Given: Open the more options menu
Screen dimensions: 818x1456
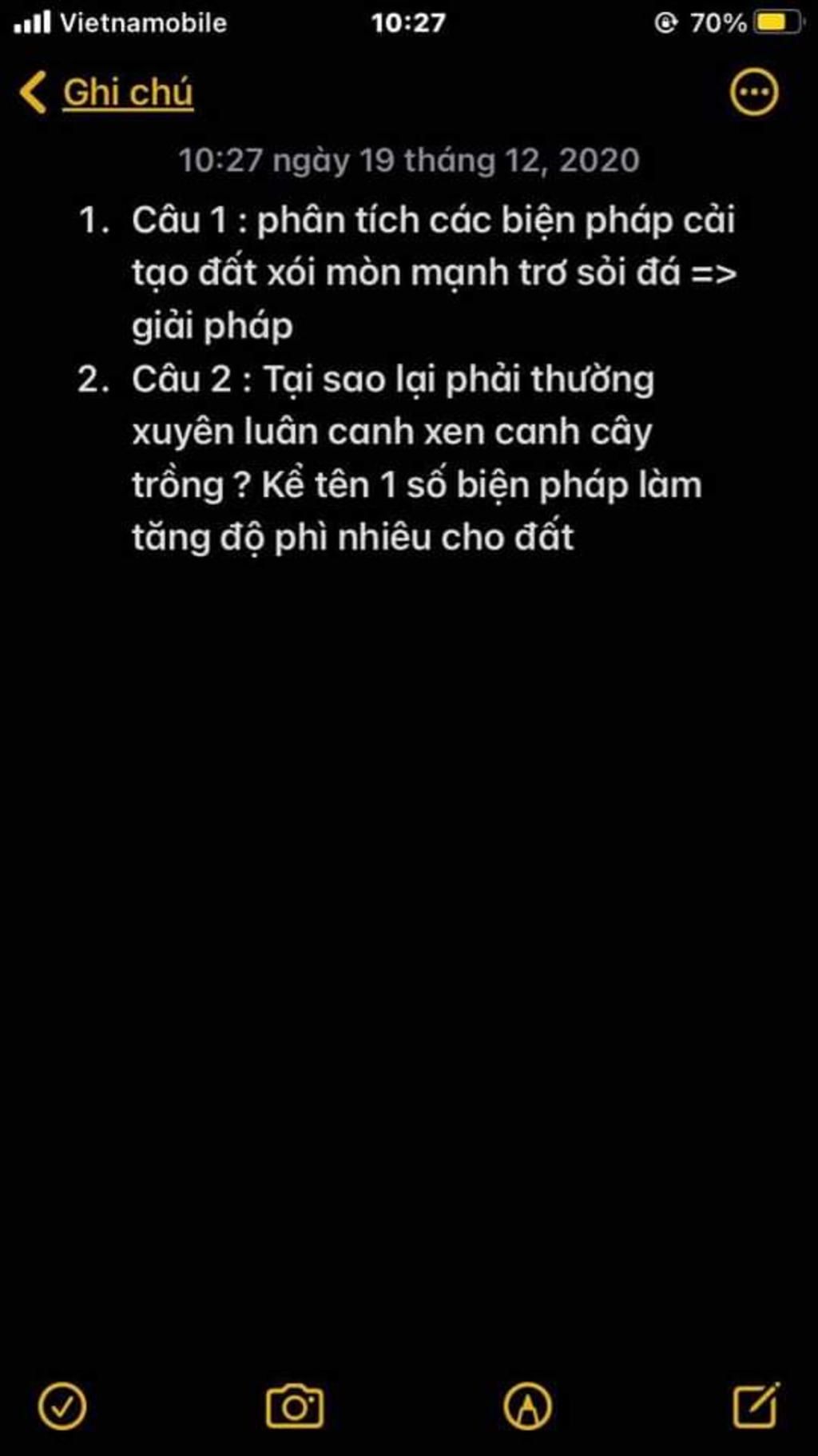Looking at the screenshot, I should point(753,93).
